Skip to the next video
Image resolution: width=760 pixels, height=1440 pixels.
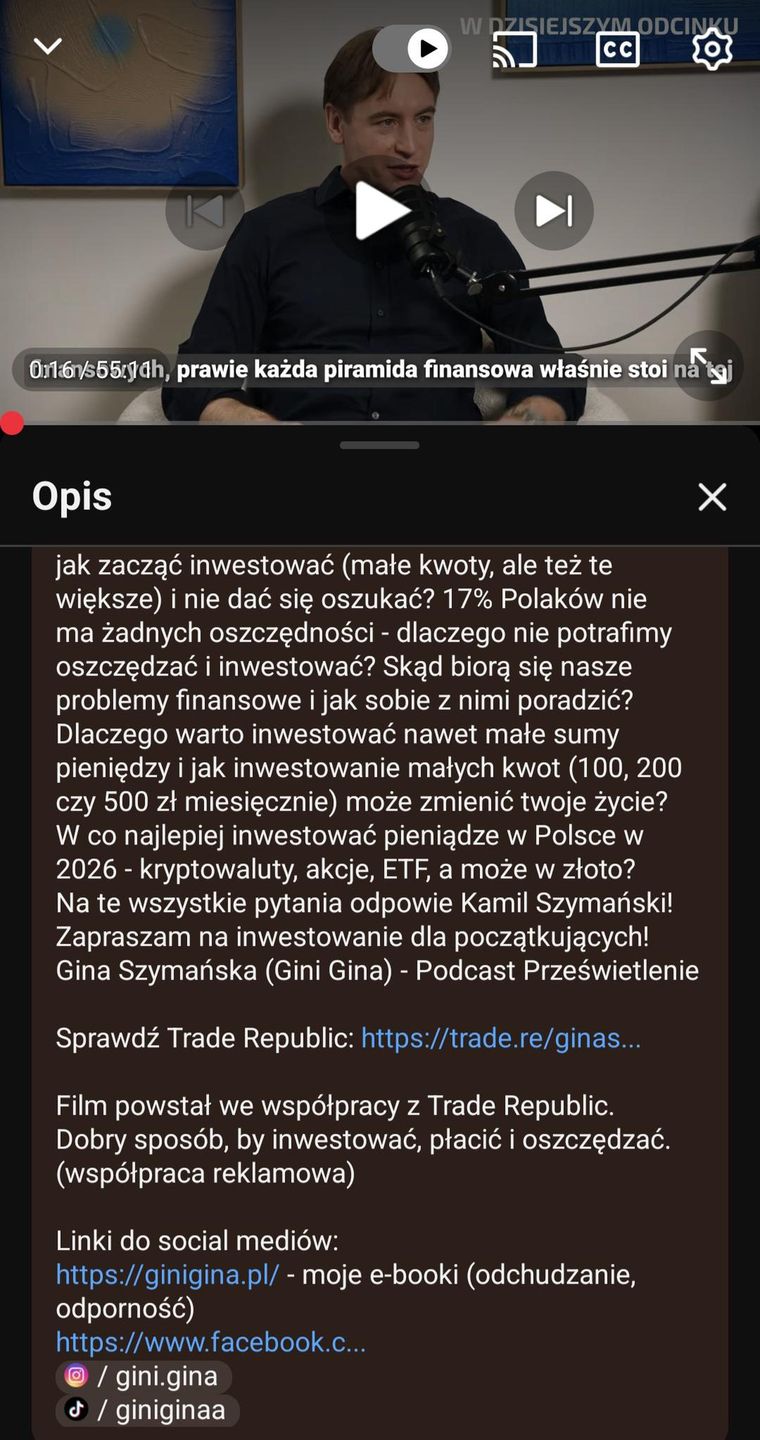(x=554, y=210)
